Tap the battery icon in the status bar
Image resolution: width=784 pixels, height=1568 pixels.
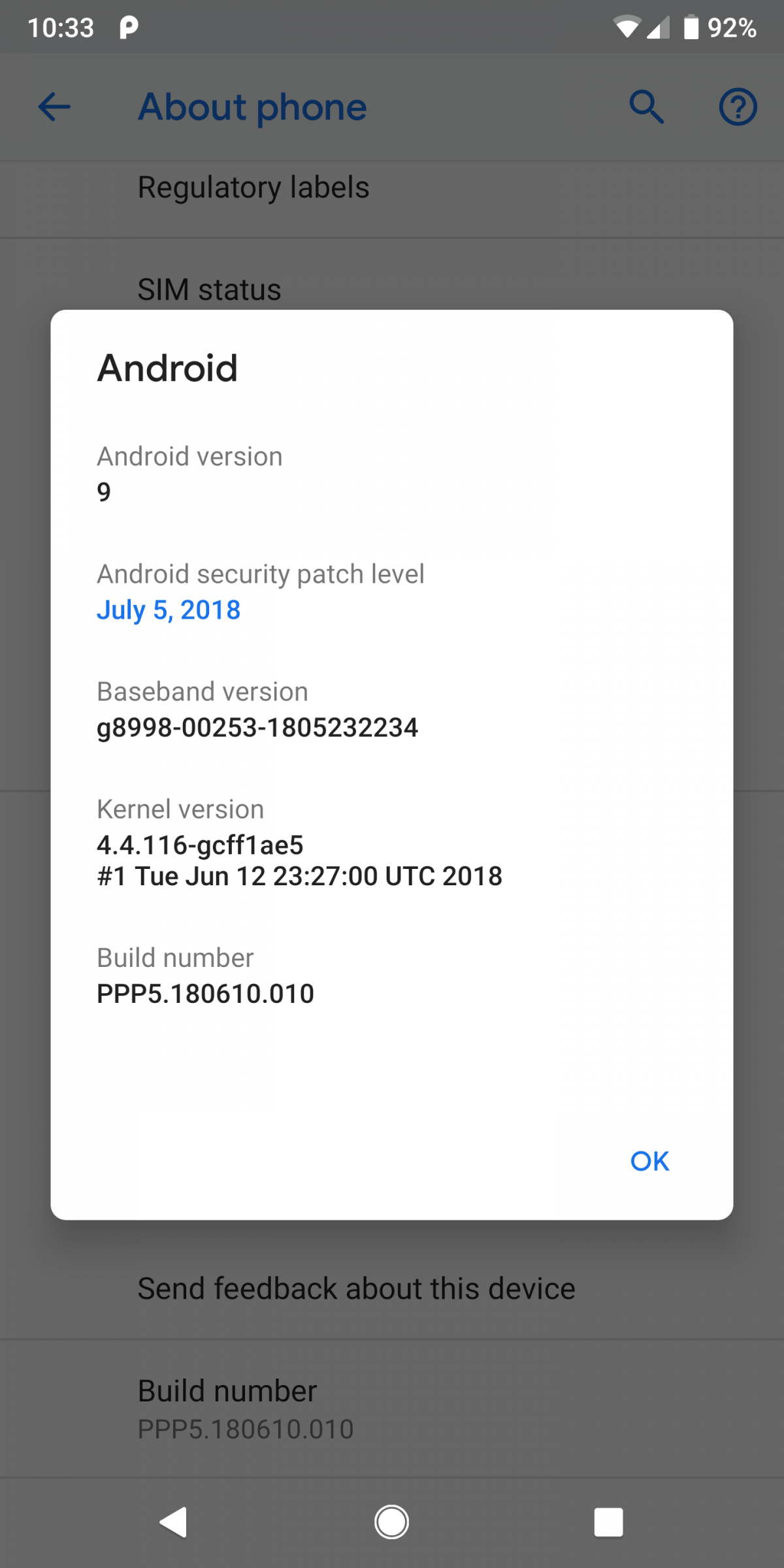coord(689,26)
